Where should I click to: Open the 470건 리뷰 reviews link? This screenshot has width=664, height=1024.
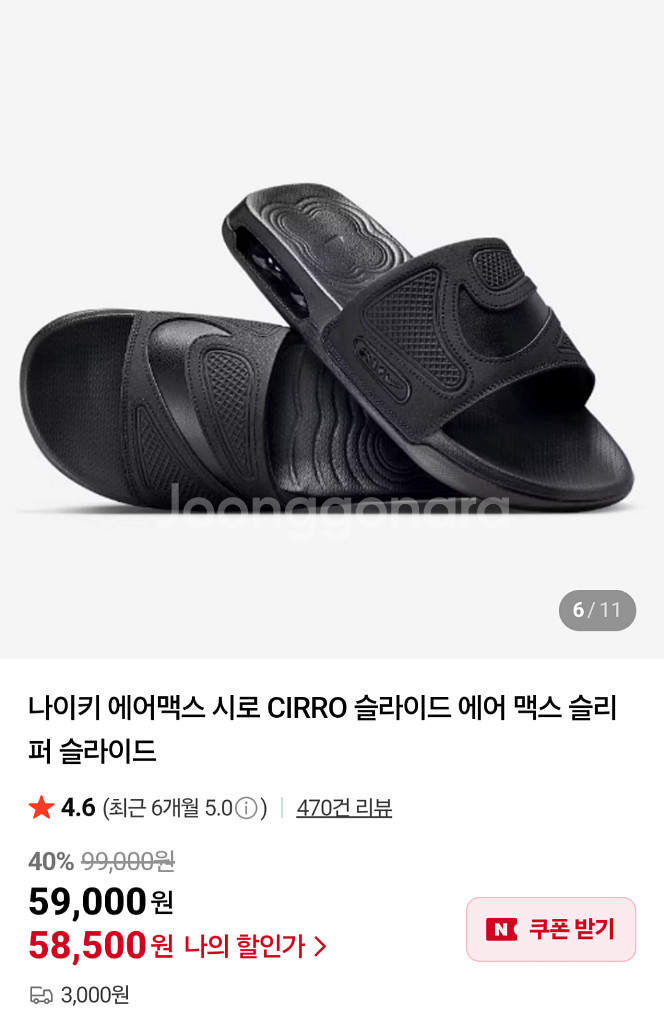(343, 808)
